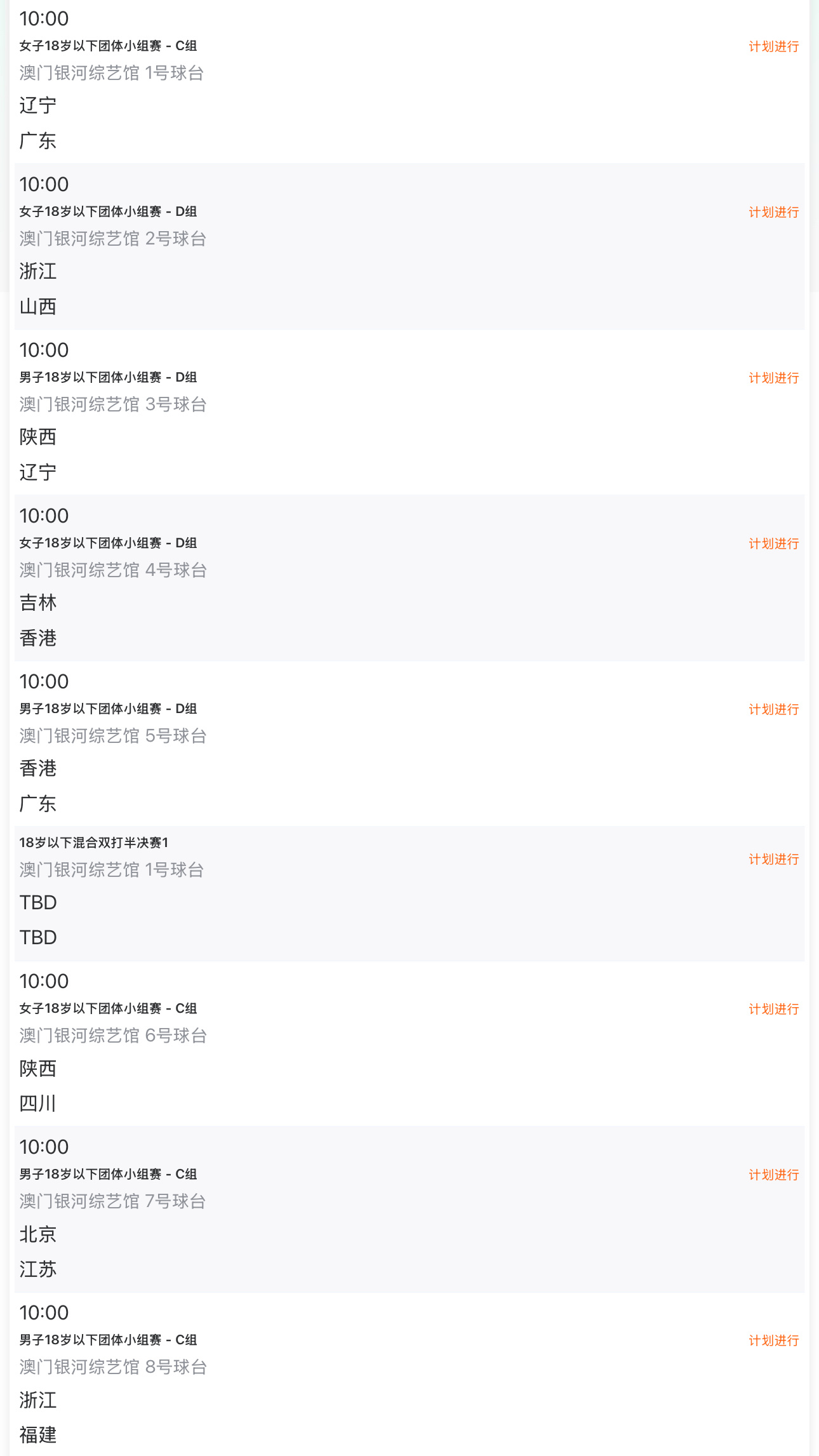Select team 辽宁 in the first match card
This screenshot has height=1456, width=819.
click(x=37, y=106)
